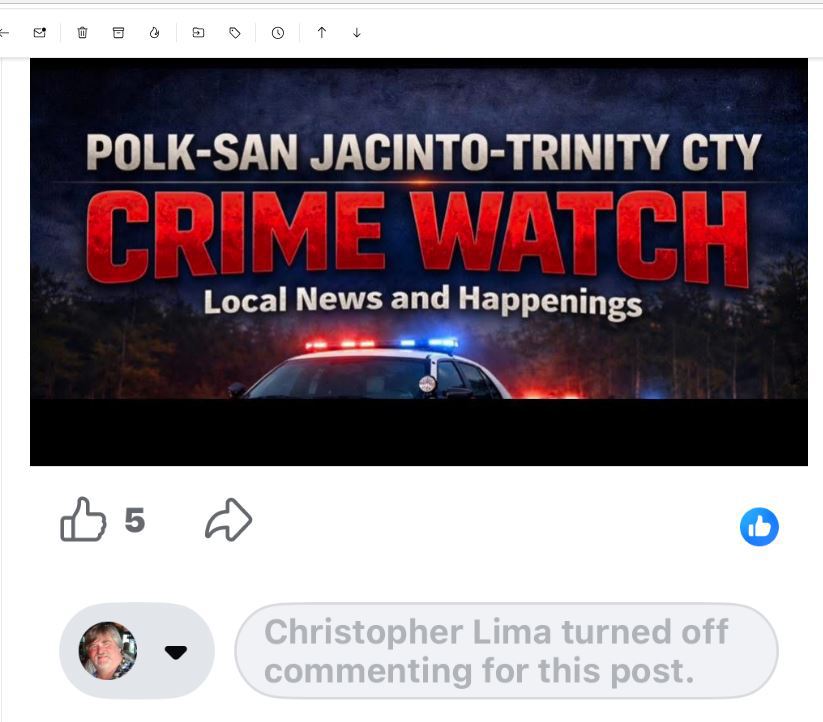
Task: Add a label with the tag icon
Action: [x=235, y=33]
